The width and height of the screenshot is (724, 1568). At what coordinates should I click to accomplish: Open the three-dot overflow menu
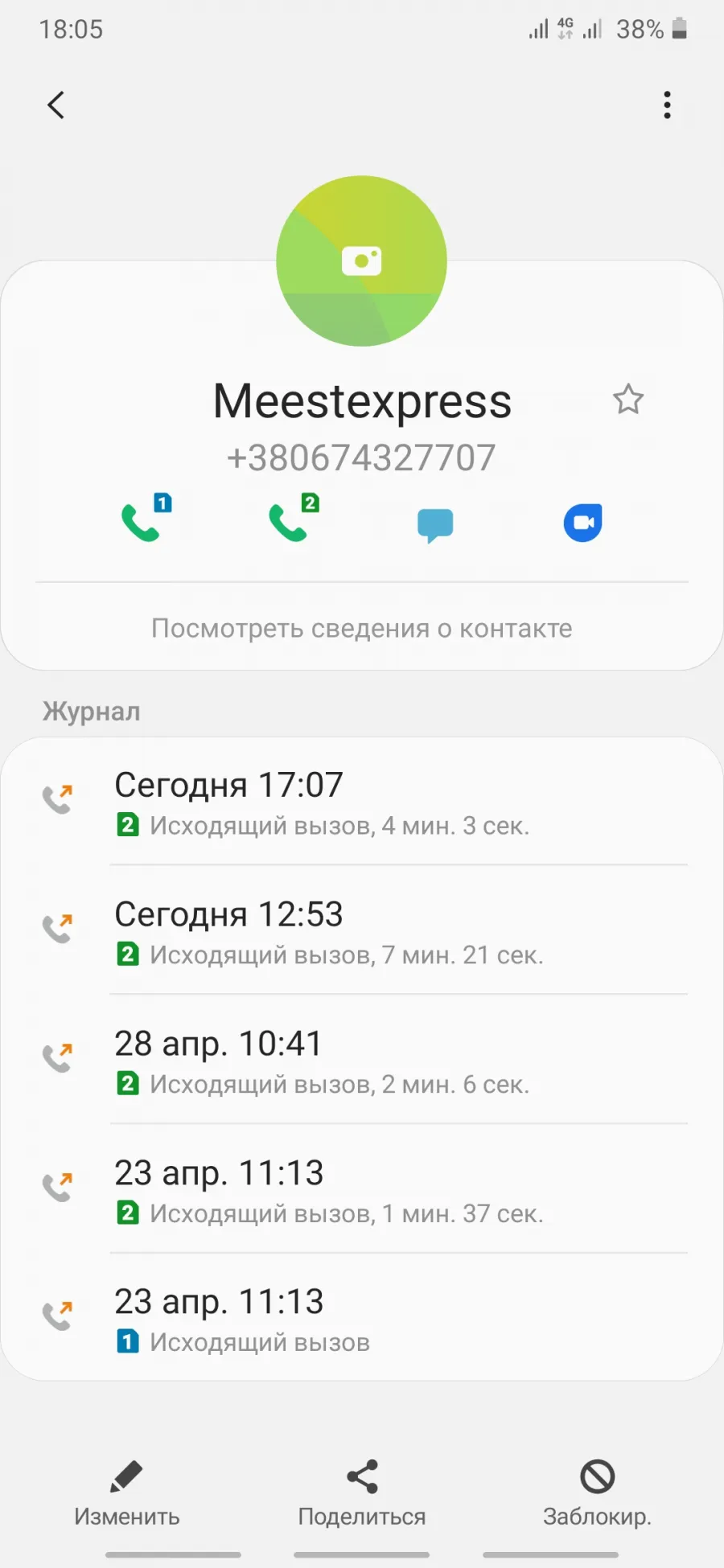667,105
